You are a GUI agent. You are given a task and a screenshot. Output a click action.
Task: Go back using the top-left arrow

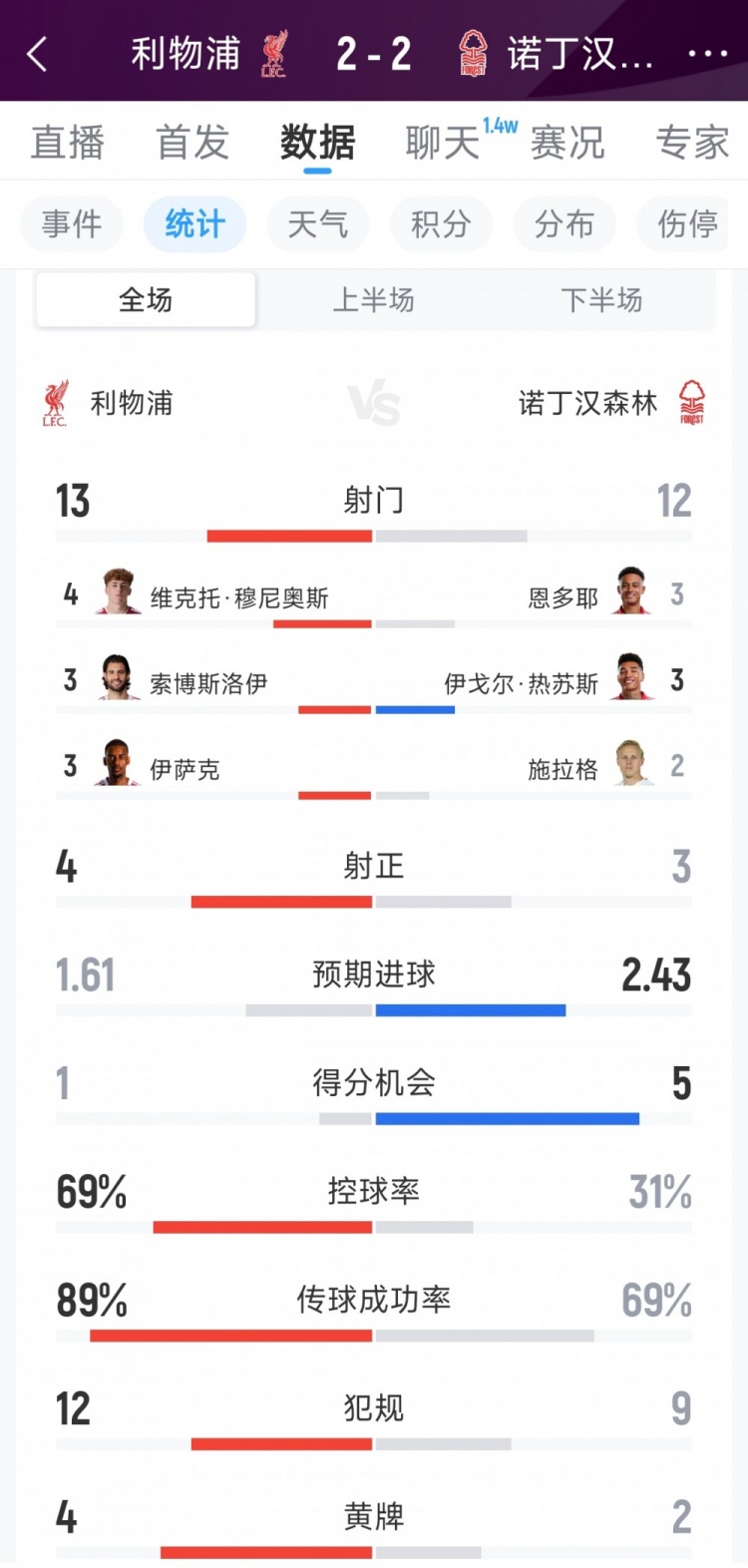37,54
